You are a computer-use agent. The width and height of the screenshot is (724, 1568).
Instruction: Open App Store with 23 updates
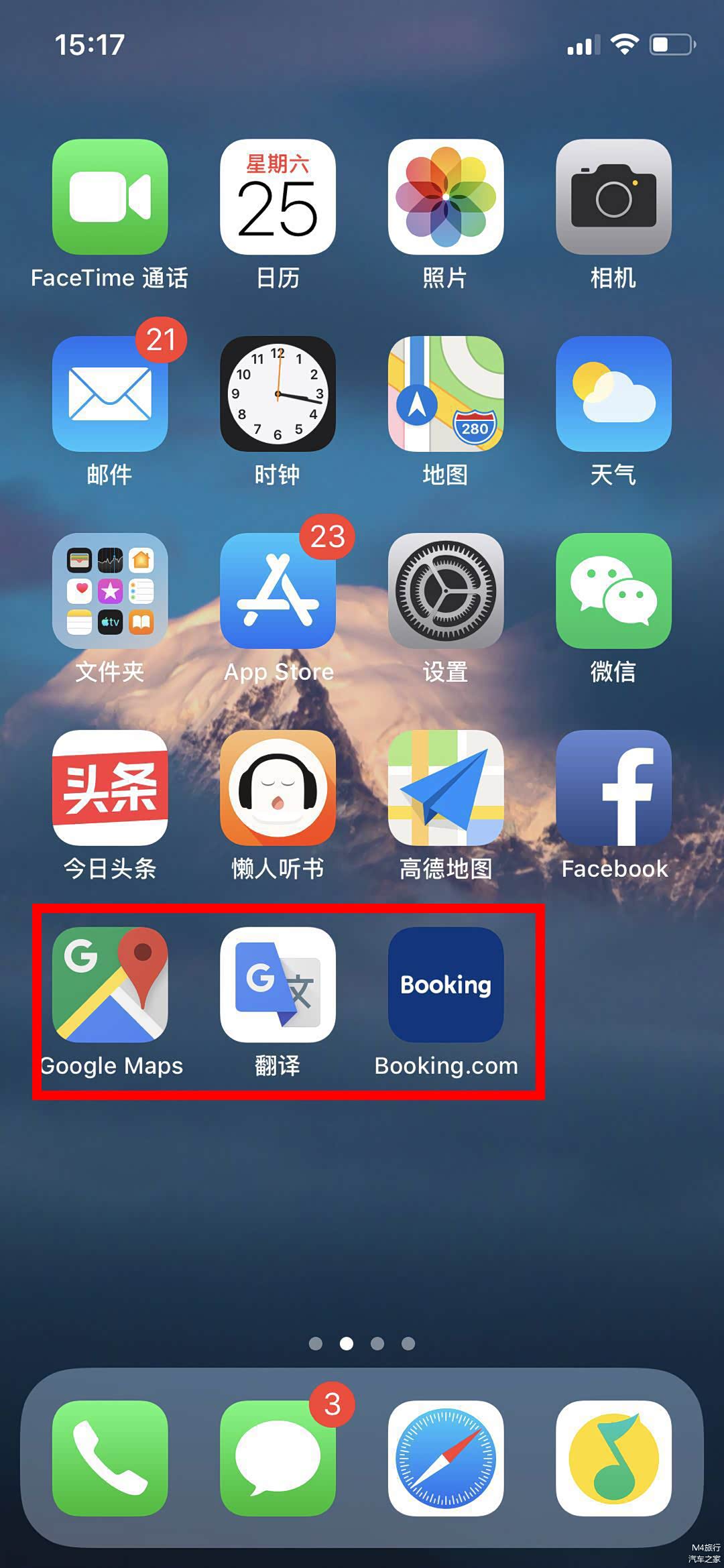pyautogui.click(x=278, y=591)
